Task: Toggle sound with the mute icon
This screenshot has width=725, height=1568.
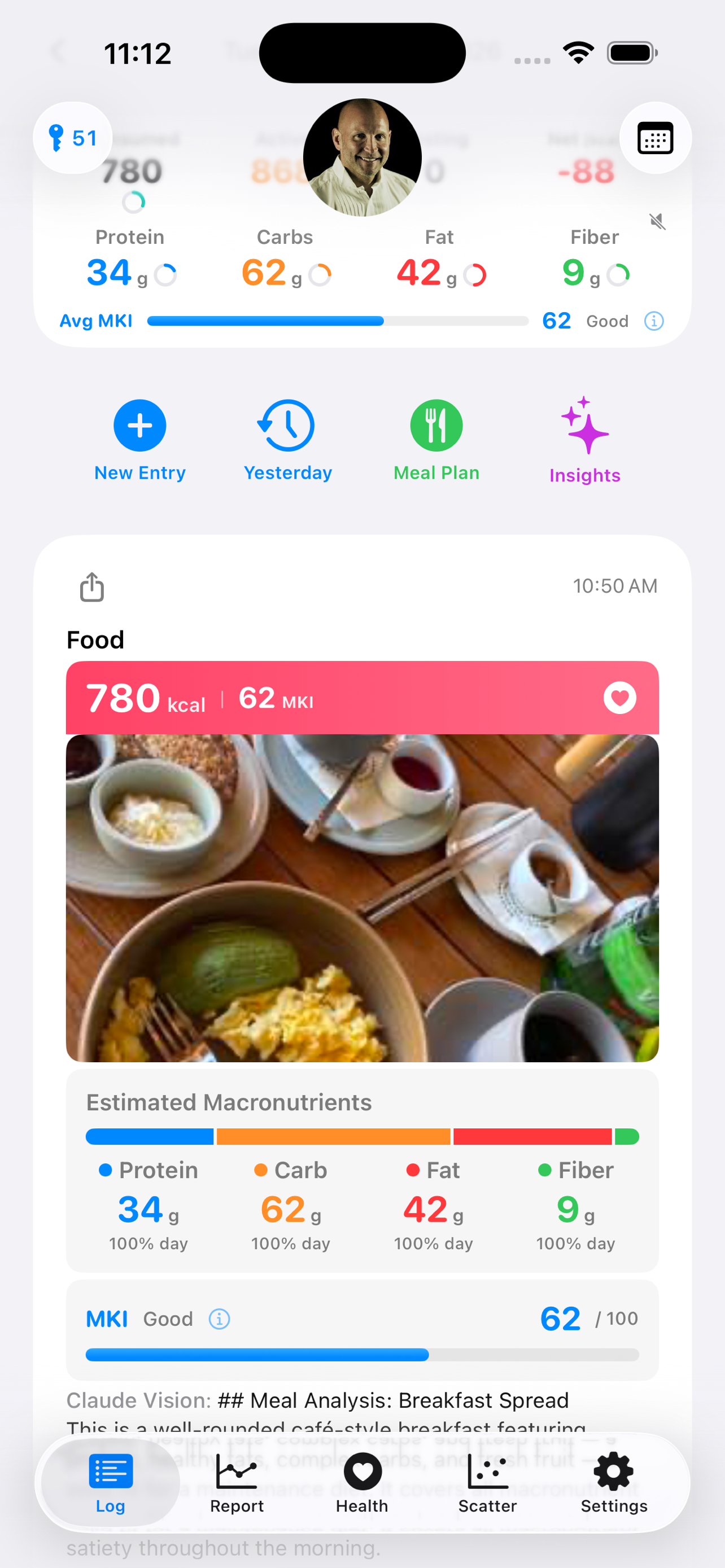Action: click(658, 223)
